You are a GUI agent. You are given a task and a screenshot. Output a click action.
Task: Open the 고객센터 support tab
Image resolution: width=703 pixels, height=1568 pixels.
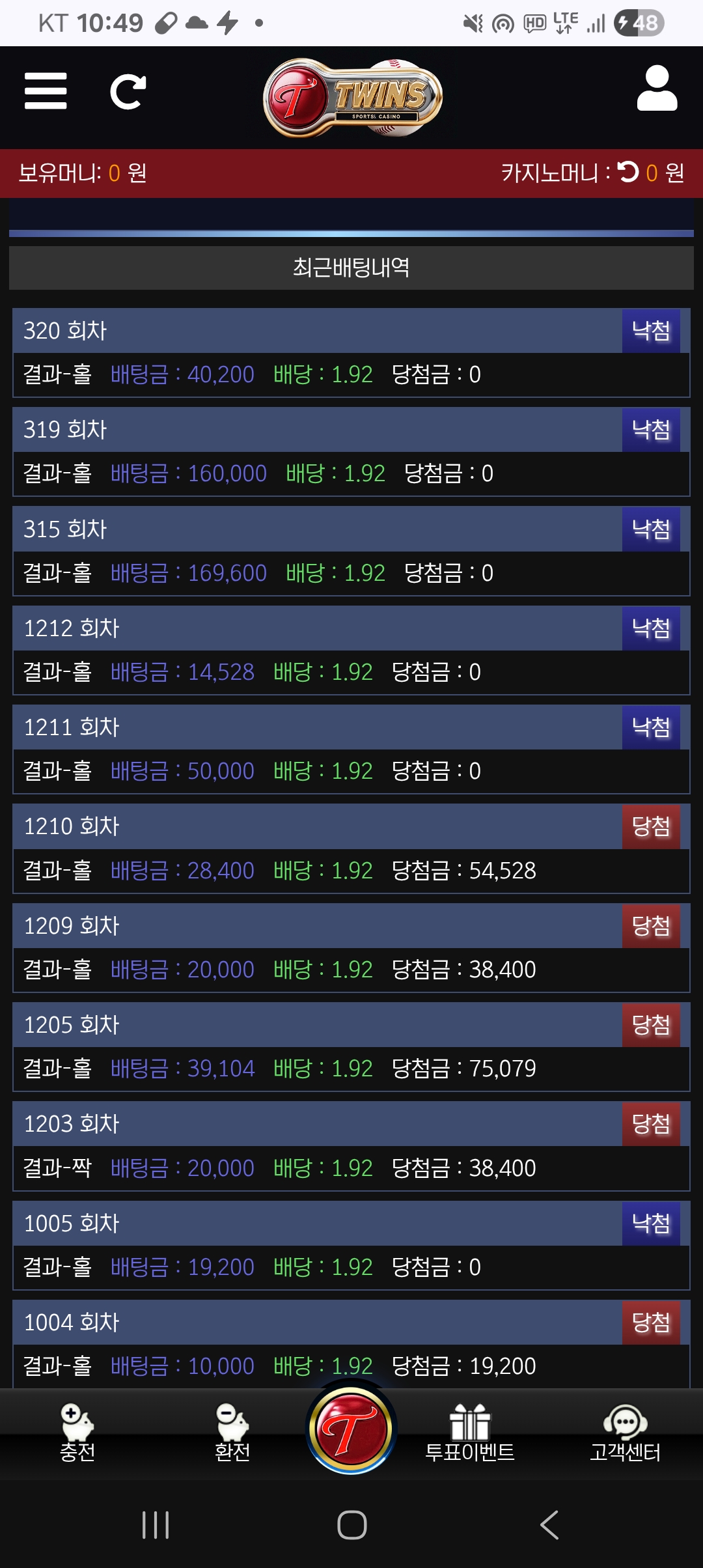625,1433
